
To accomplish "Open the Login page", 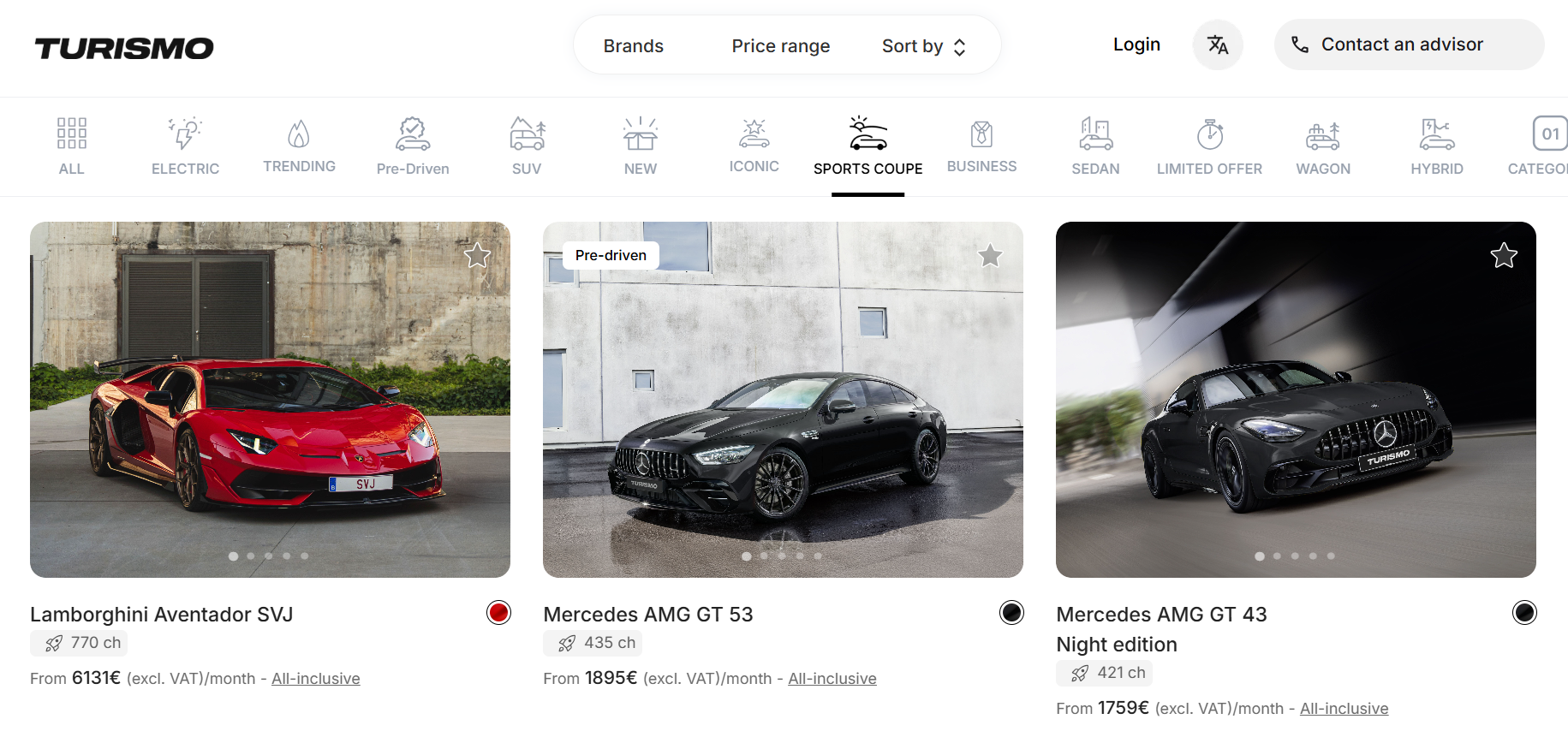I will (1136, 45).
